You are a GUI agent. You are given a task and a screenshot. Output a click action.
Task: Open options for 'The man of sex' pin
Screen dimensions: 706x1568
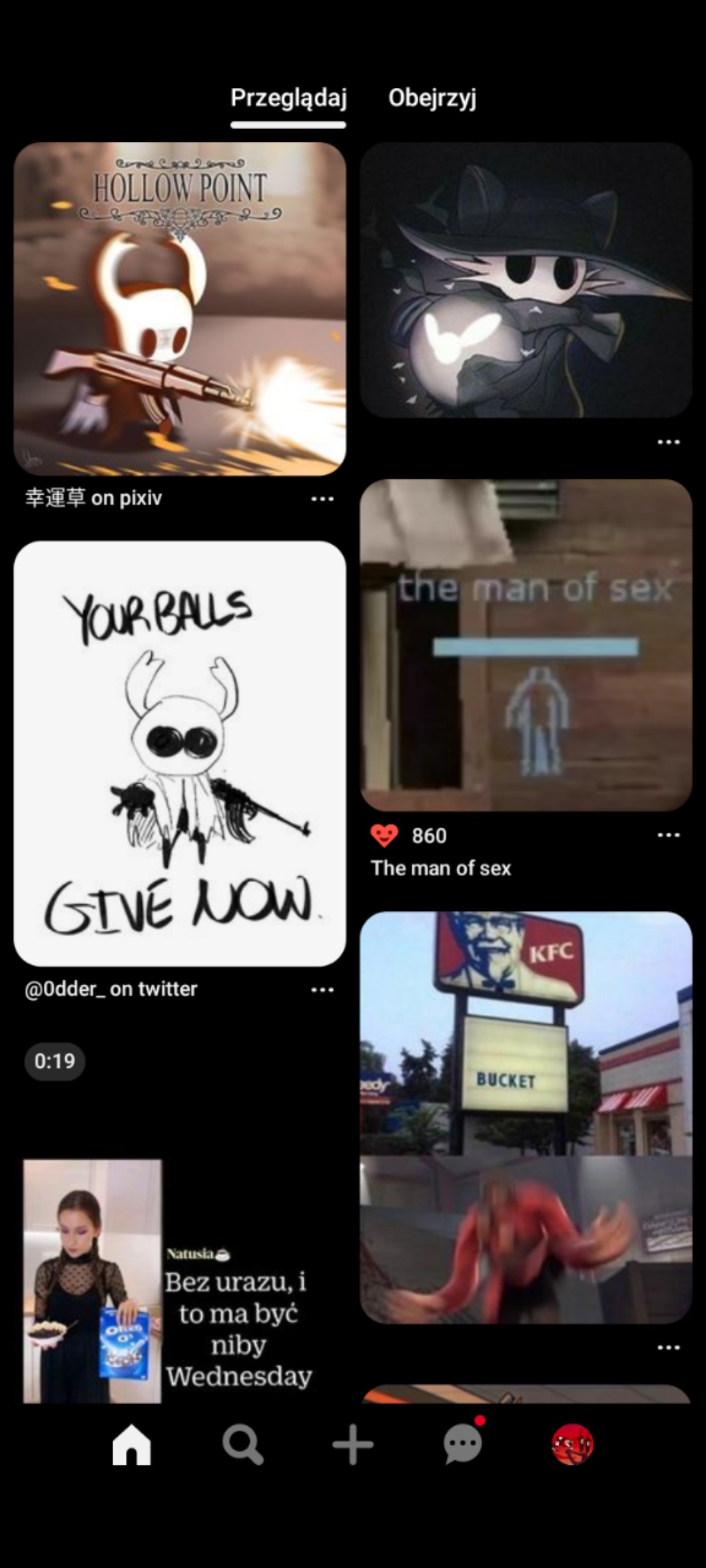point(668,835)
